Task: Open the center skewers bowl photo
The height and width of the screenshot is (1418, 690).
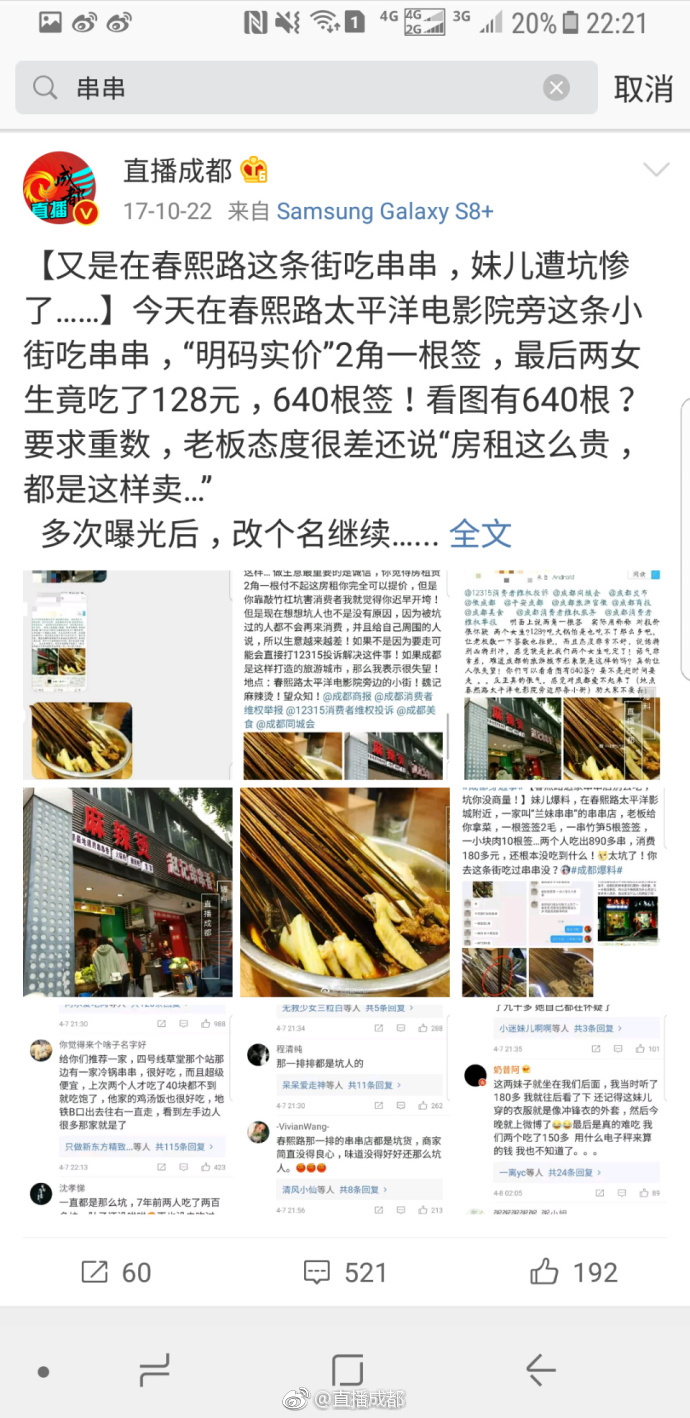Action: pos(345,892)
